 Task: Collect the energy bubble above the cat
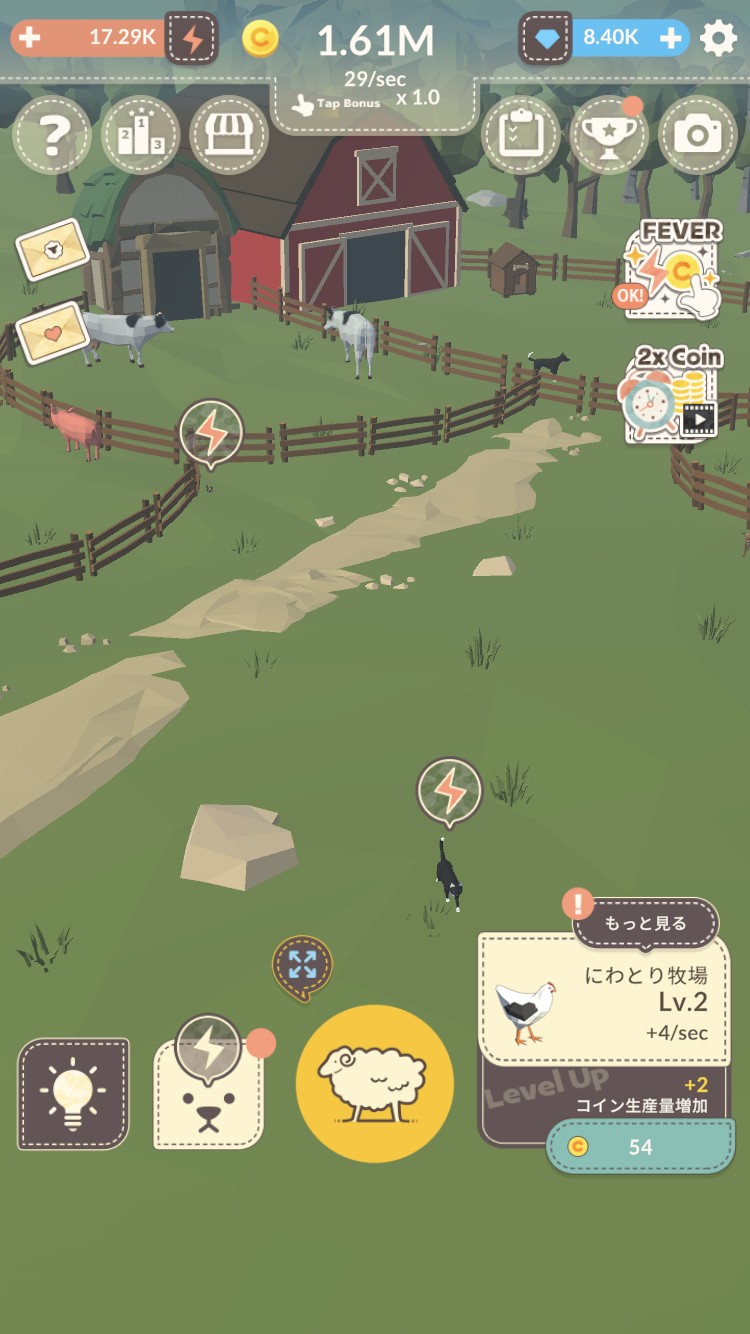click(450, 791)
